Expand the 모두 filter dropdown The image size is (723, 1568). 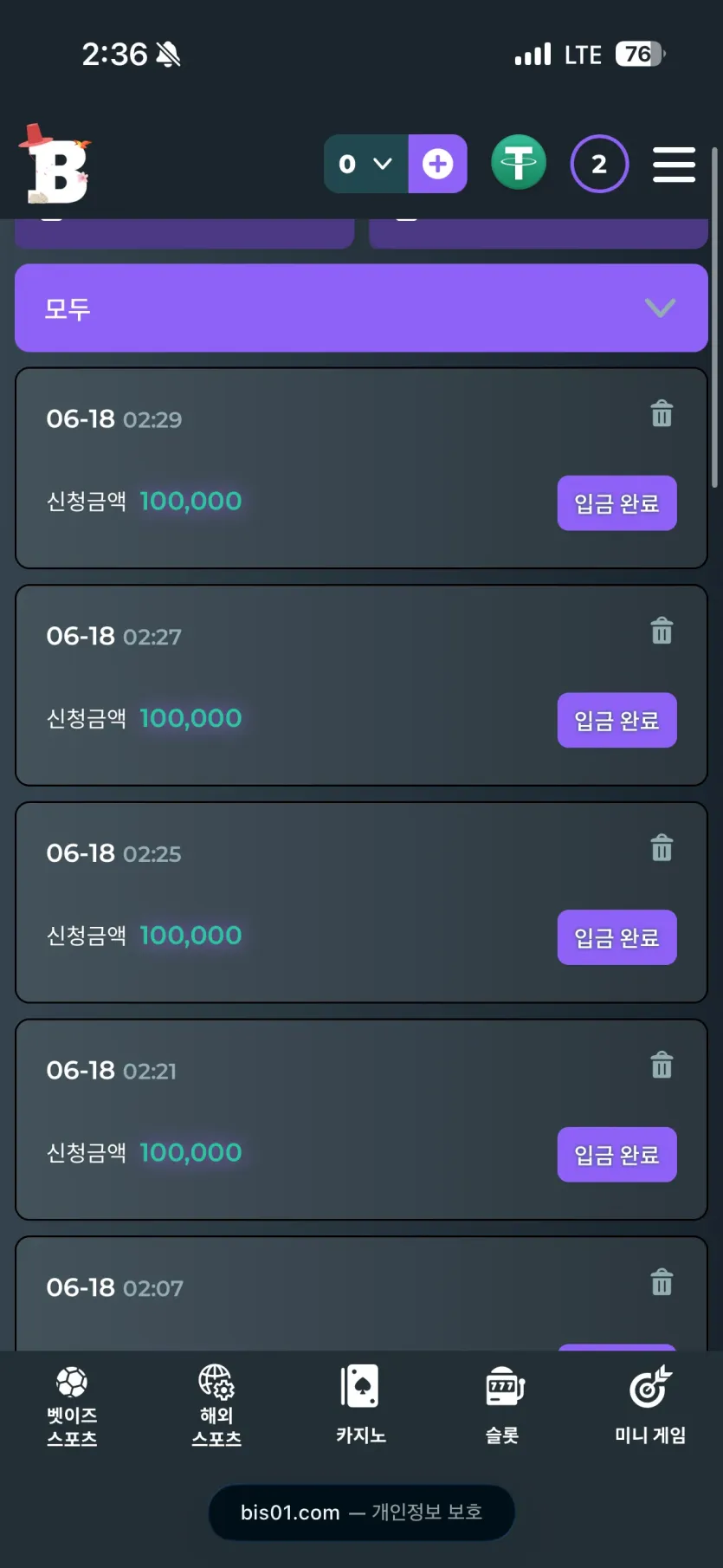pyautogui.click(x=362, y=308)
